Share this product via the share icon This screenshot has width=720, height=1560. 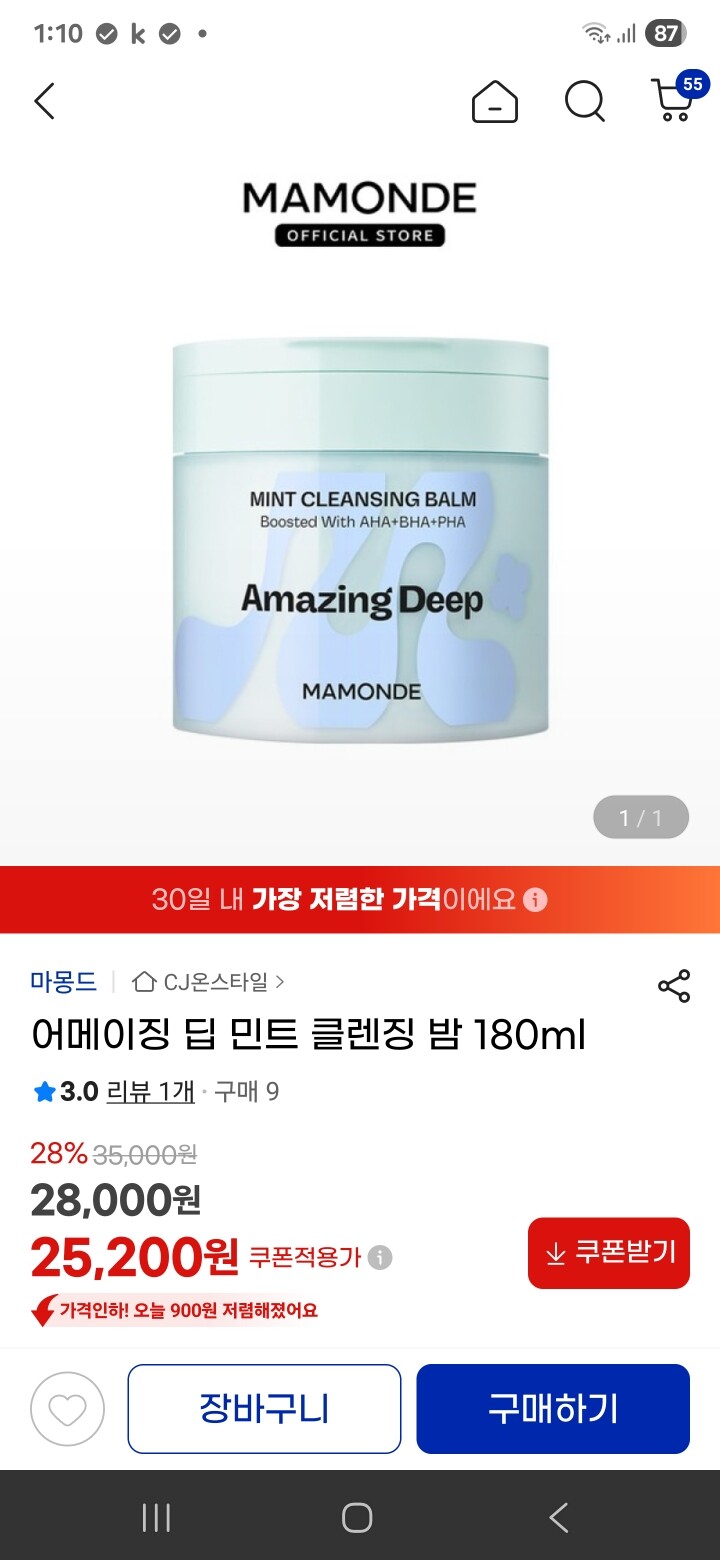[x=674, y=985]
